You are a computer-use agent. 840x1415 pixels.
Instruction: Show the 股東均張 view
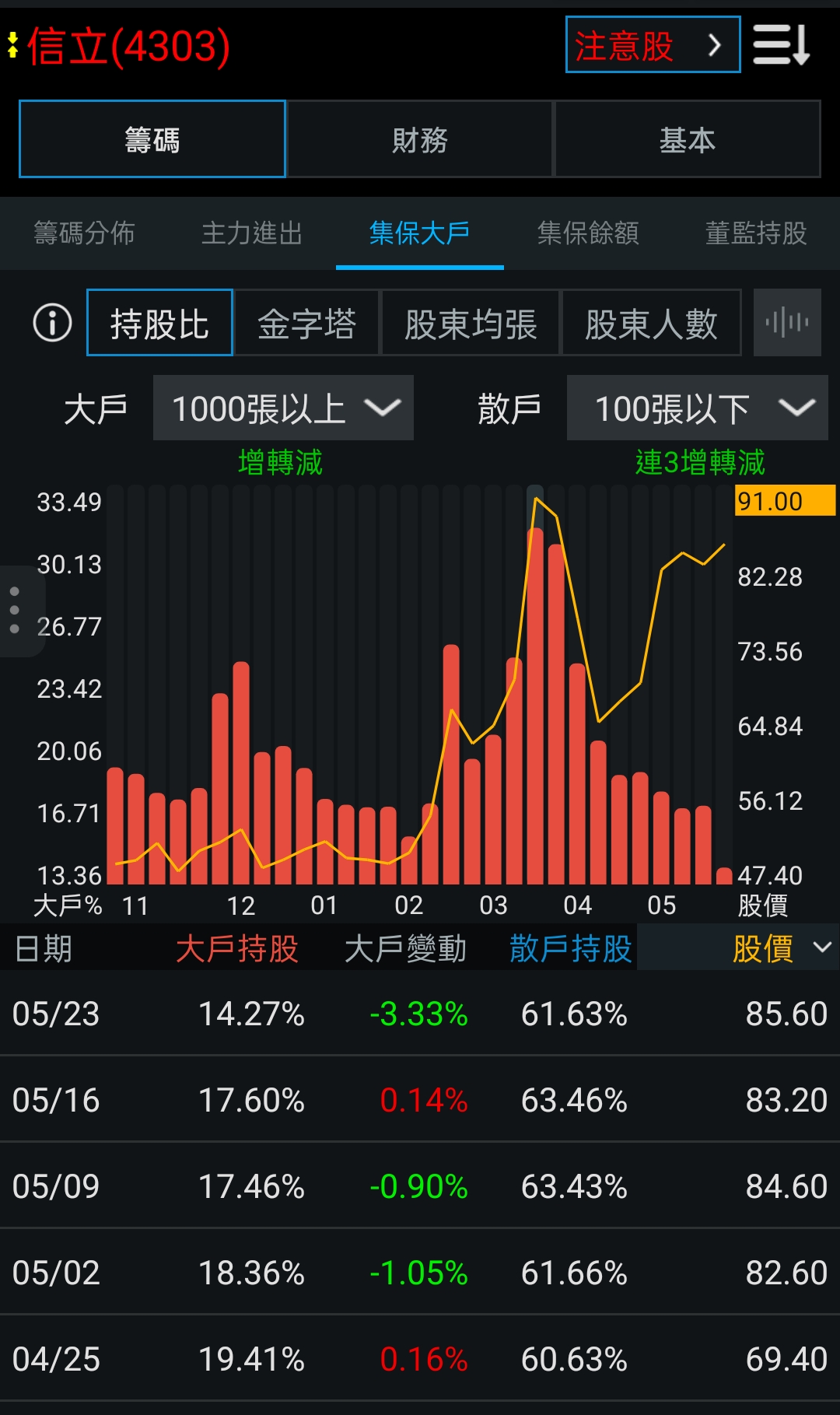coord(471,323)
